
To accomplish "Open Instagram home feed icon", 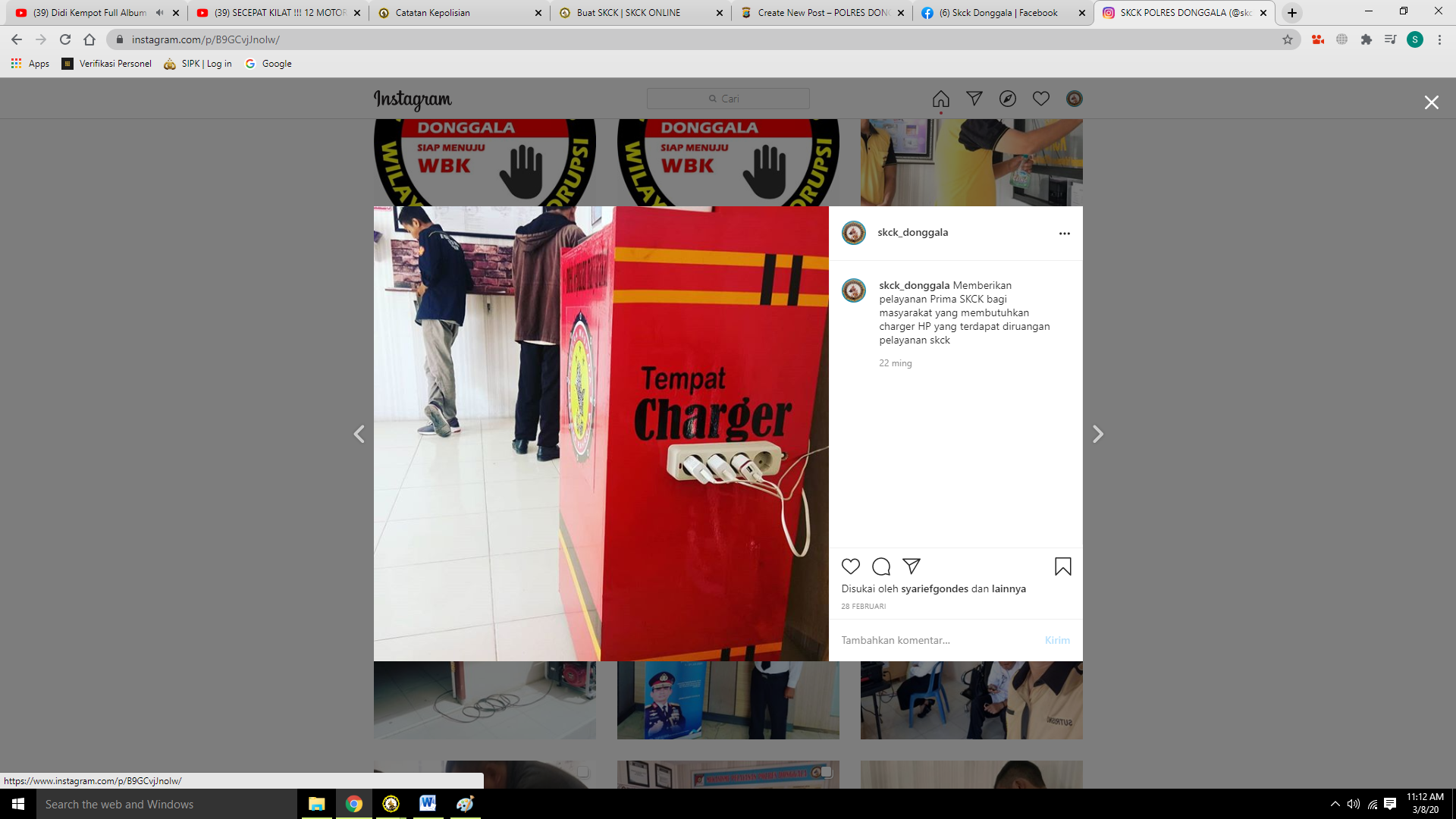I will (x=940, y=99).
